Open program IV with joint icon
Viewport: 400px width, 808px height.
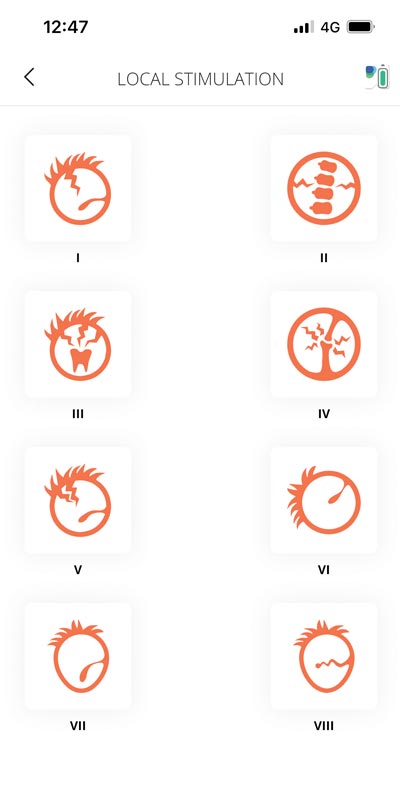pos(324,344)
